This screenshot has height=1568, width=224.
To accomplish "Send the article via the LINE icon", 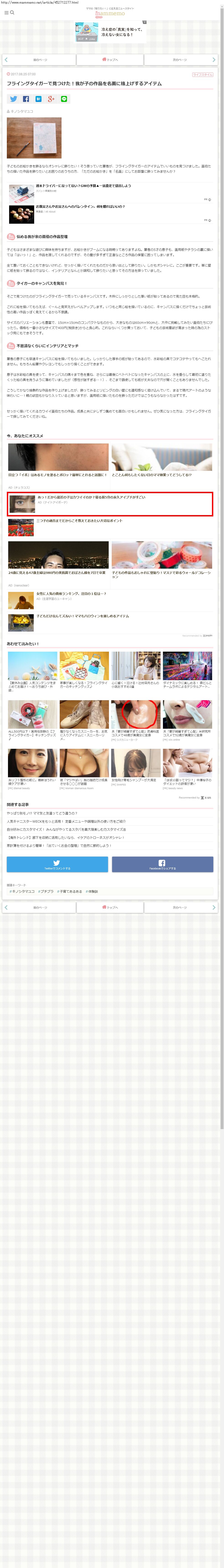I will (64, 98).
